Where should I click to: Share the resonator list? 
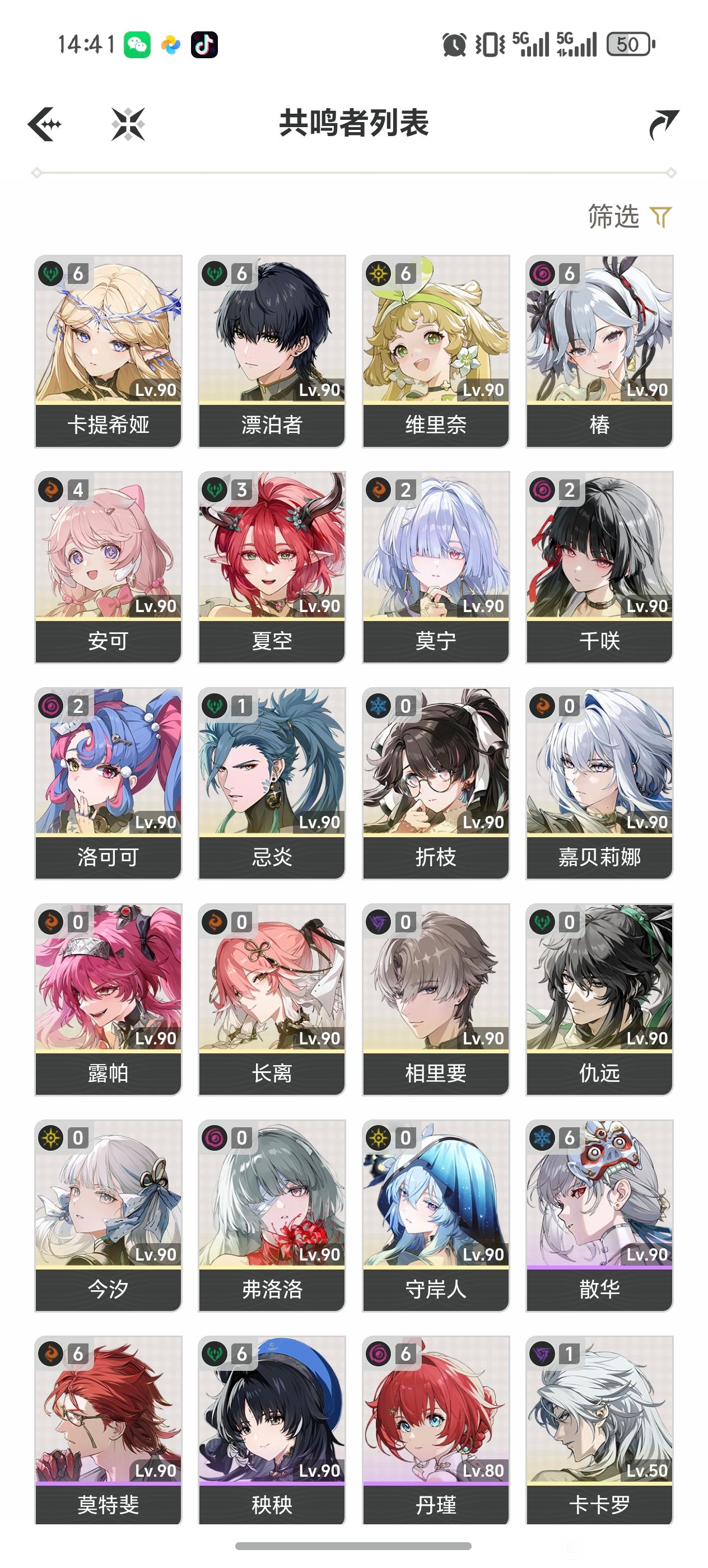point(664,124)
